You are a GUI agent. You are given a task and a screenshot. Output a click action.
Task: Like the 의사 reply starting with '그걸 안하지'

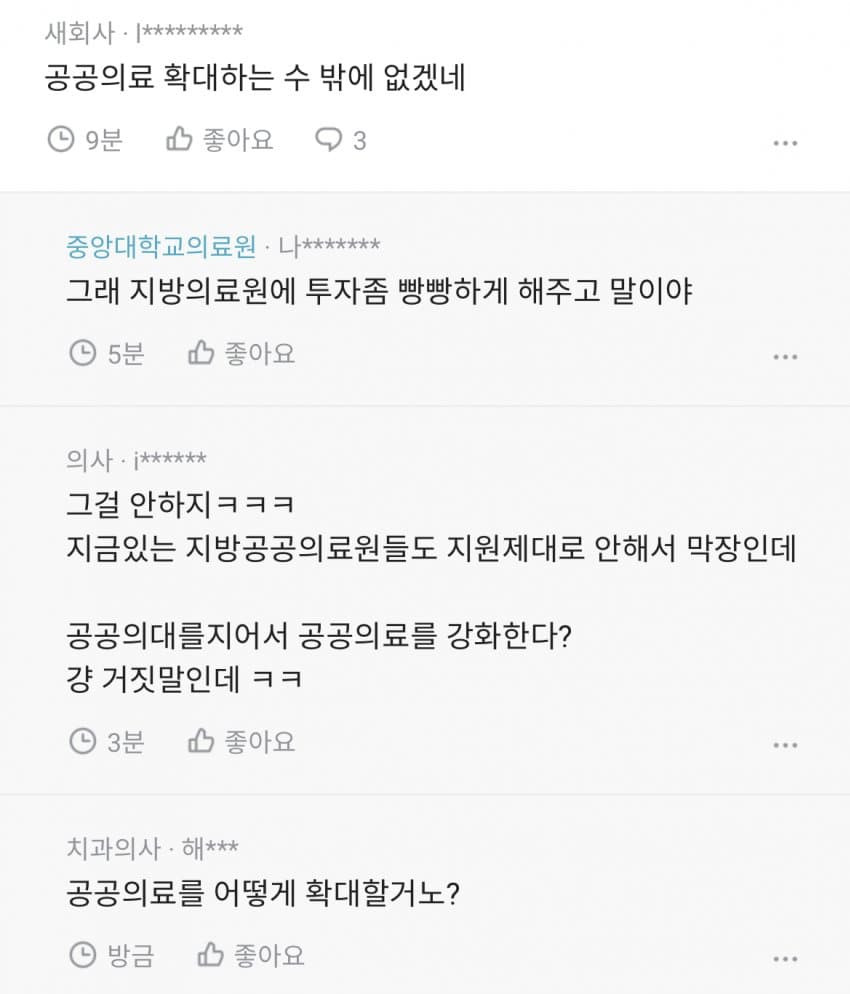click(x=241, y=742)
